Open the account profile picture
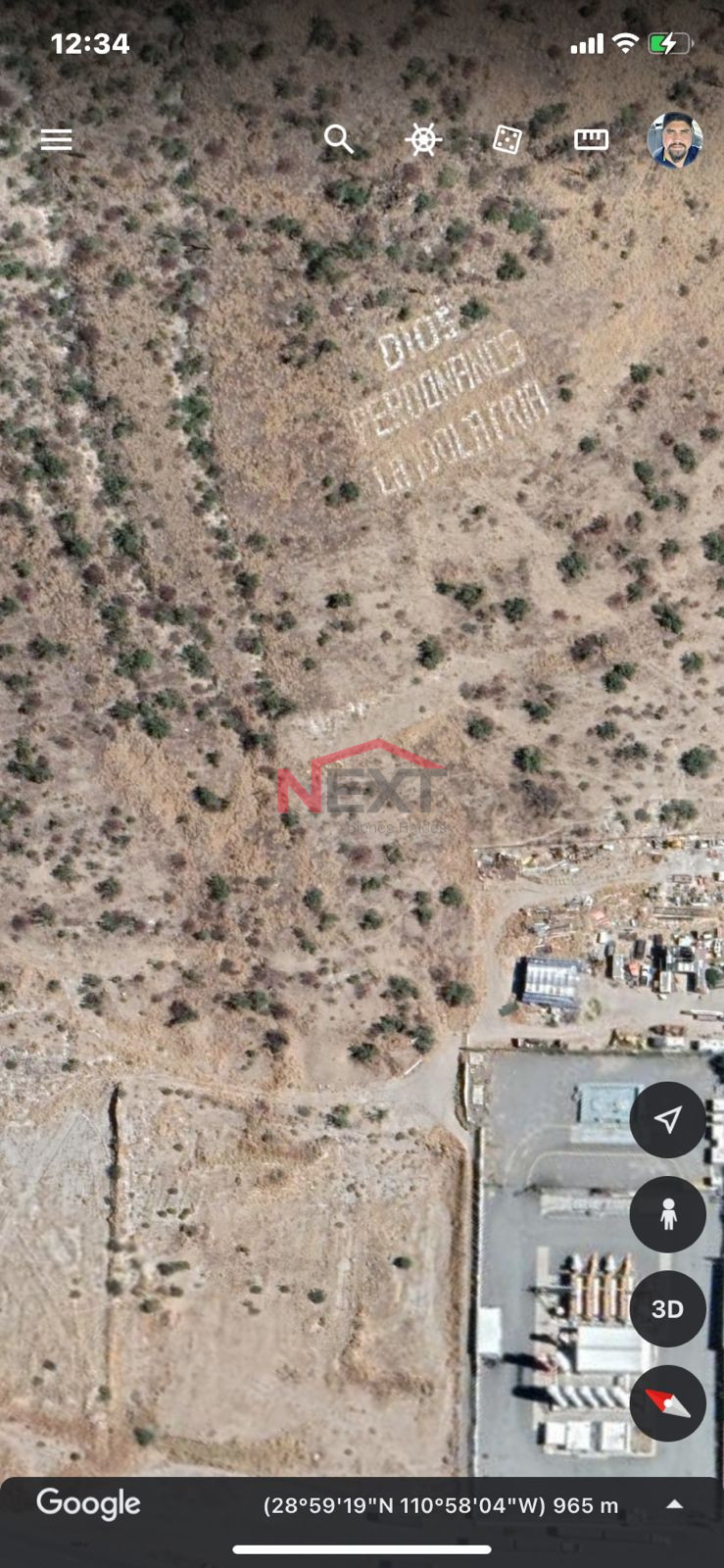This screenshot has width=724, height=1568. pyautogui.click(x=675, y=140)
